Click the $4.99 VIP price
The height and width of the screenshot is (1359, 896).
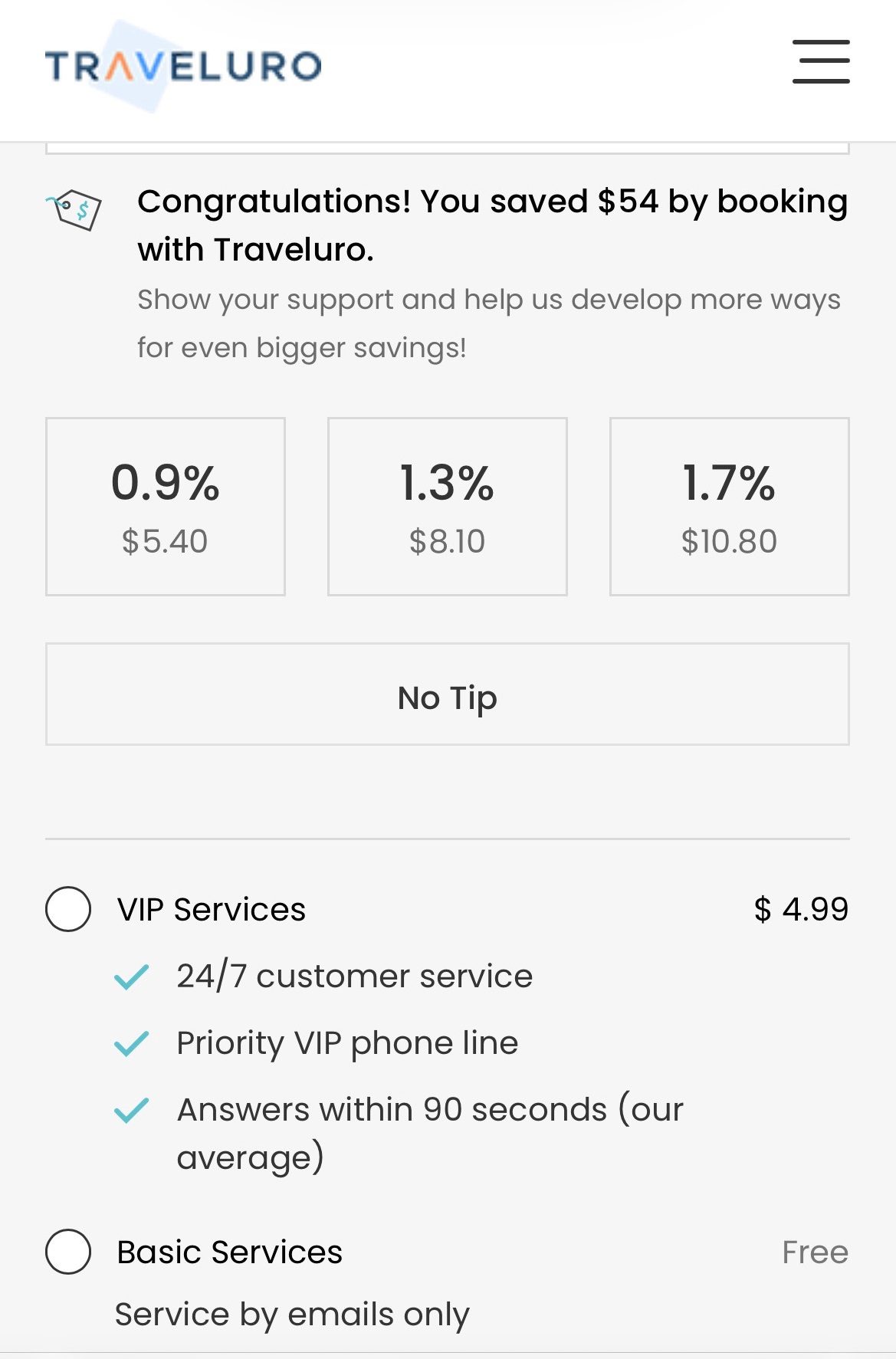click(802, 909)
